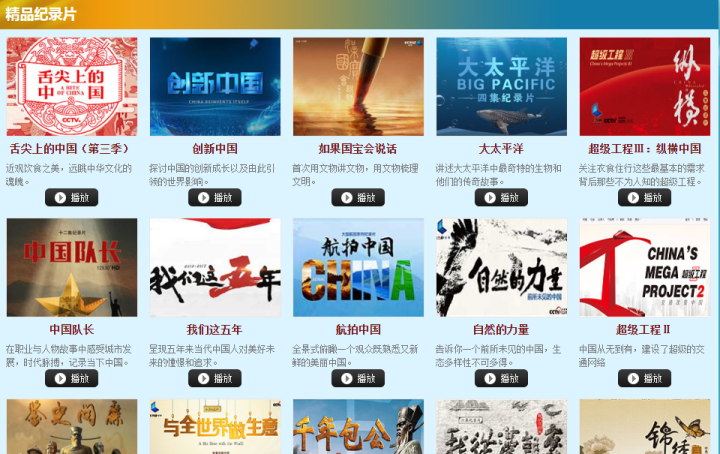Viewport: 720px width, 454px height.
Task: Play the 中国队长 documentary
Action: 71,378
